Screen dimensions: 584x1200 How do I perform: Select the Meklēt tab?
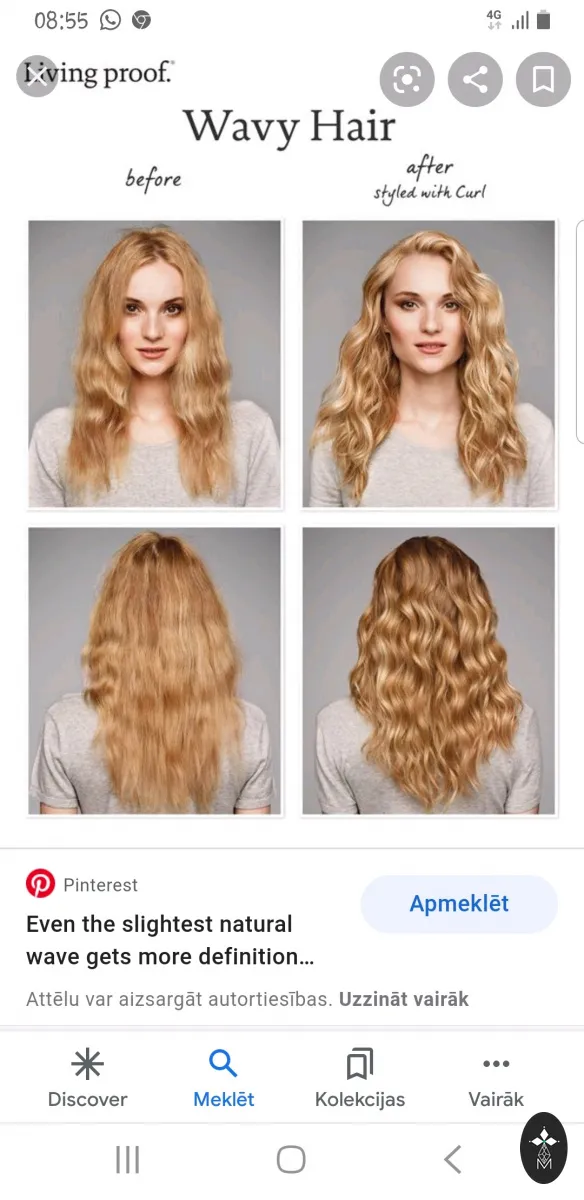[x=224, y=1079]
